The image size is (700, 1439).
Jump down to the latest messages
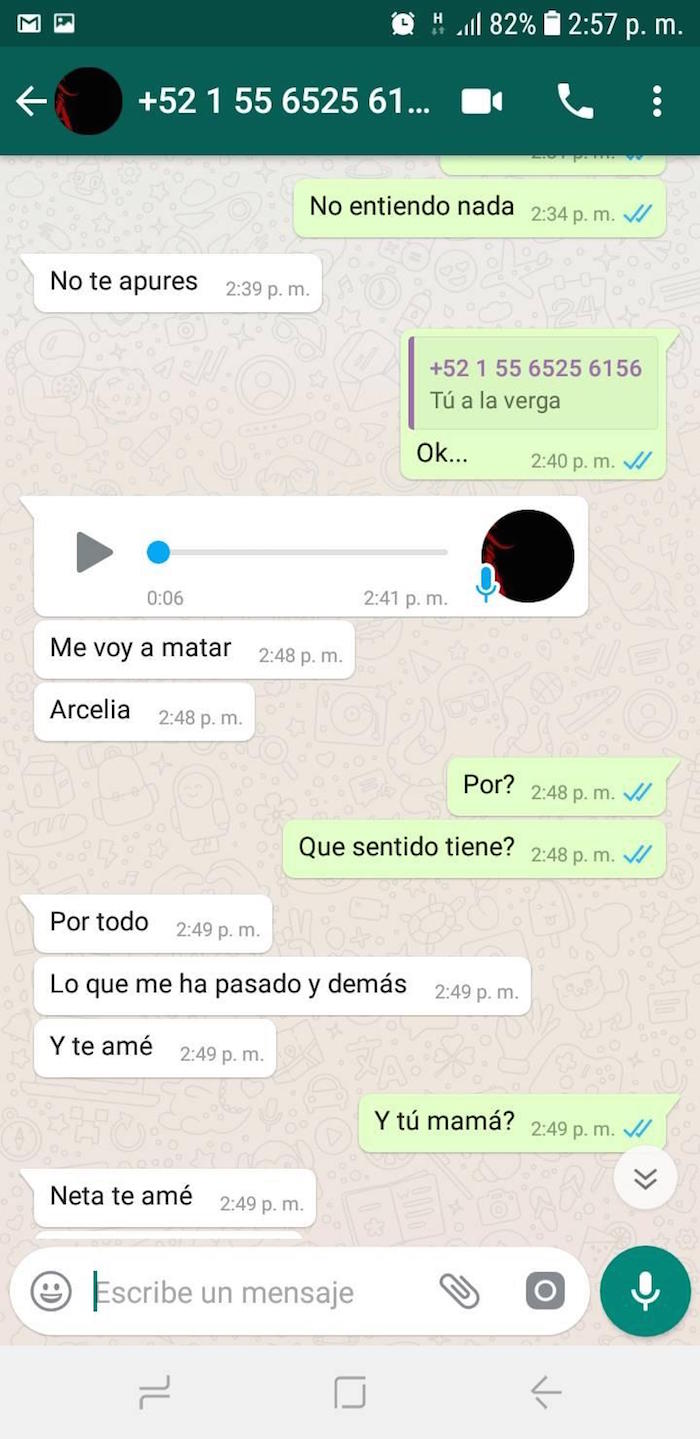pyautogui.click(x=645, y=1179)
